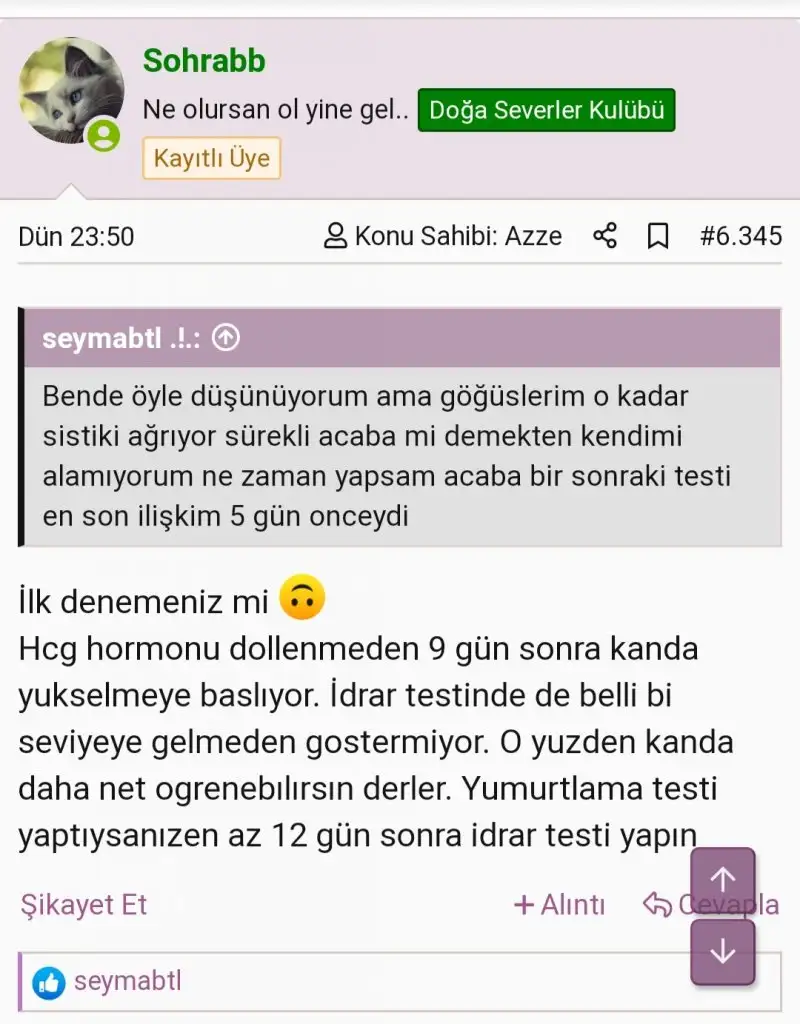Image resolution: width=800 pixels, height=1024 pixels.
Task: Open the post number #6.345 link
Action: click(740, 237)
